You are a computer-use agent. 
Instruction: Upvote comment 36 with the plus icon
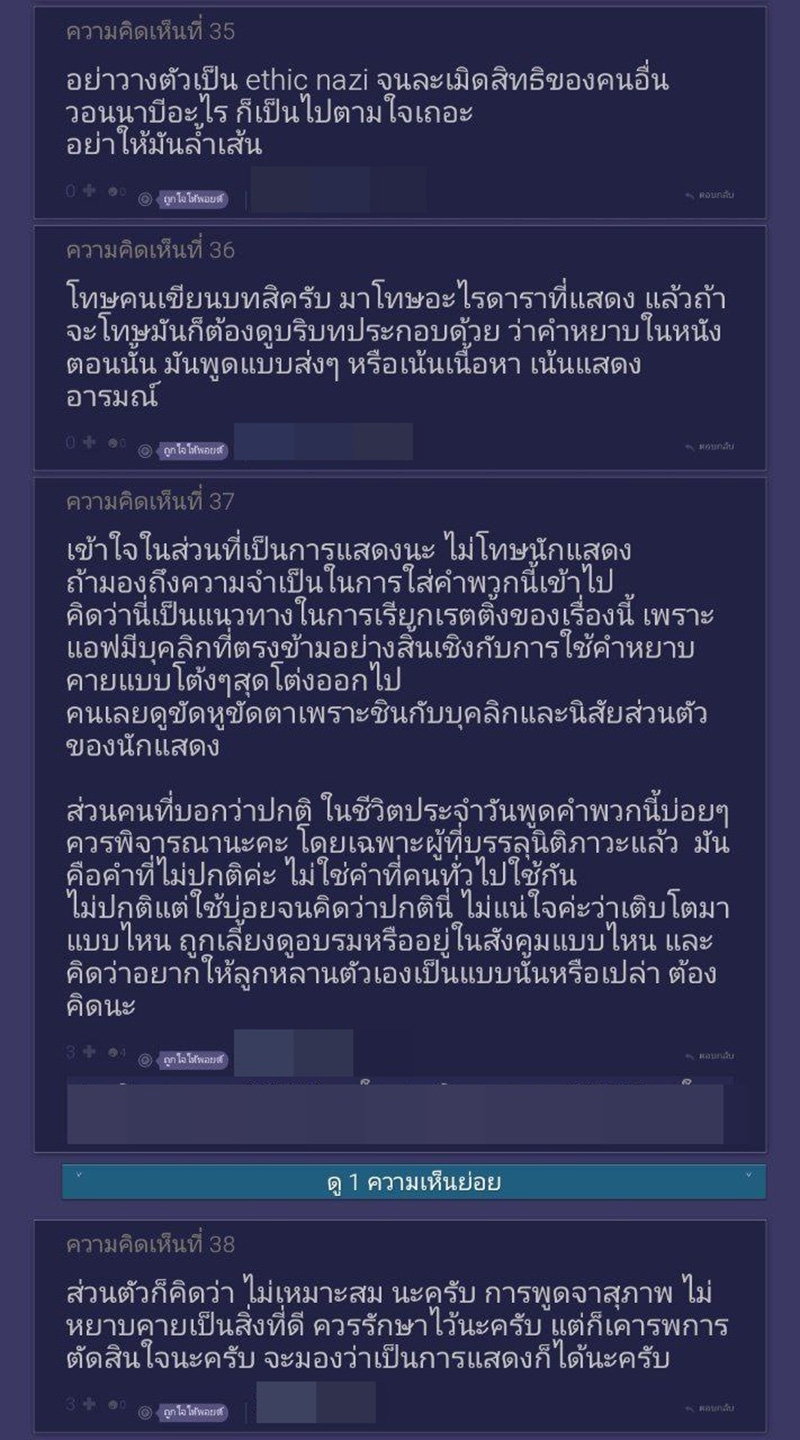click(89, 443)
